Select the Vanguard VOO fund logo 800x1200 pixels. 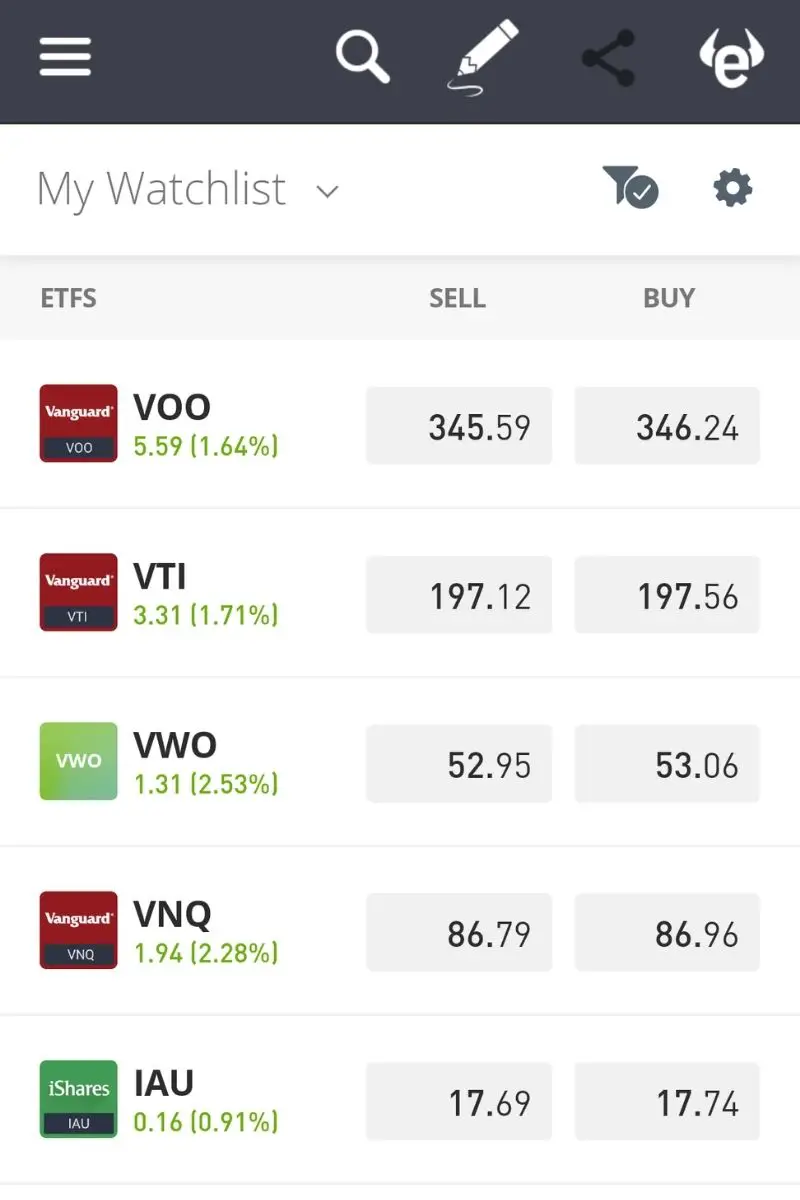click(78, 423)
